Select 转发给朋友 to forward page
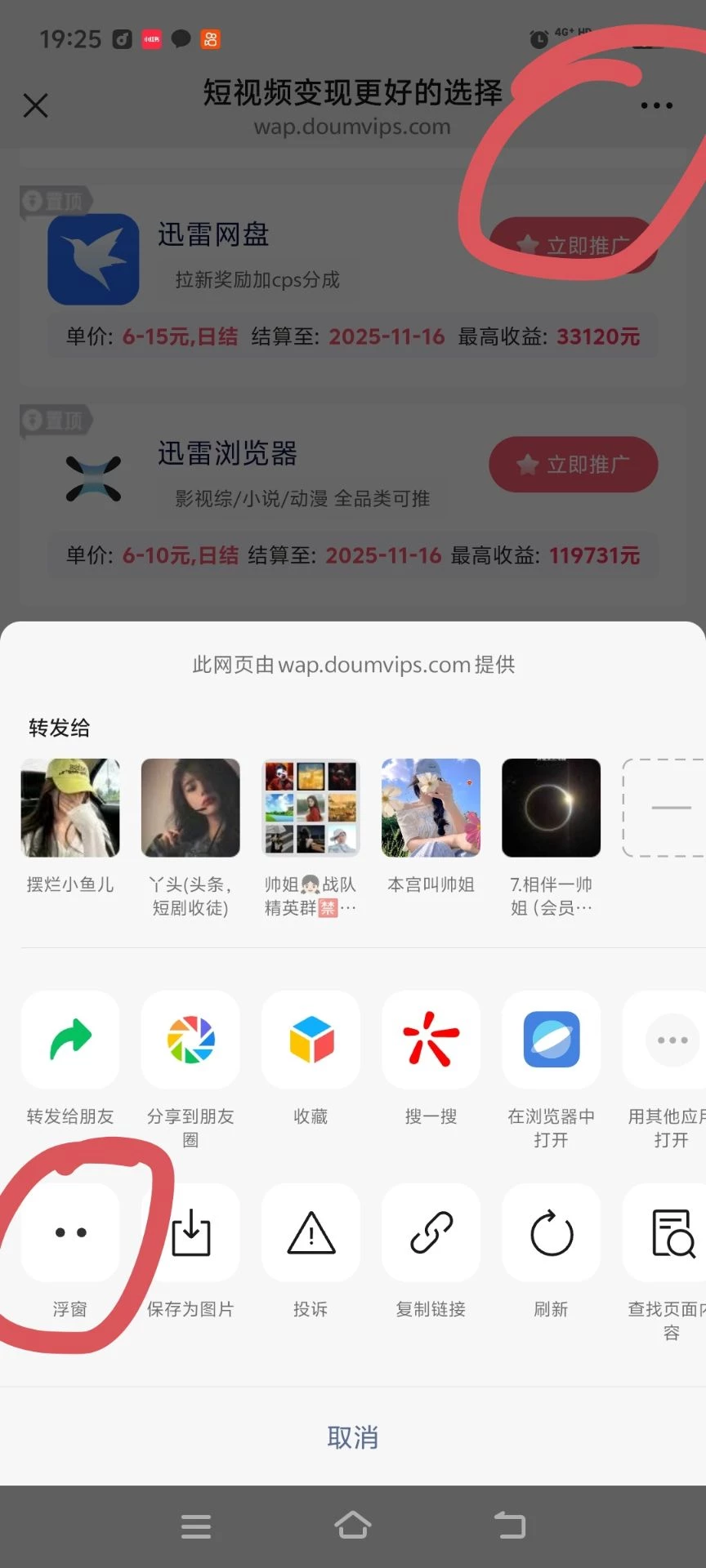Screen dimensions: 706x1568 70,1040
